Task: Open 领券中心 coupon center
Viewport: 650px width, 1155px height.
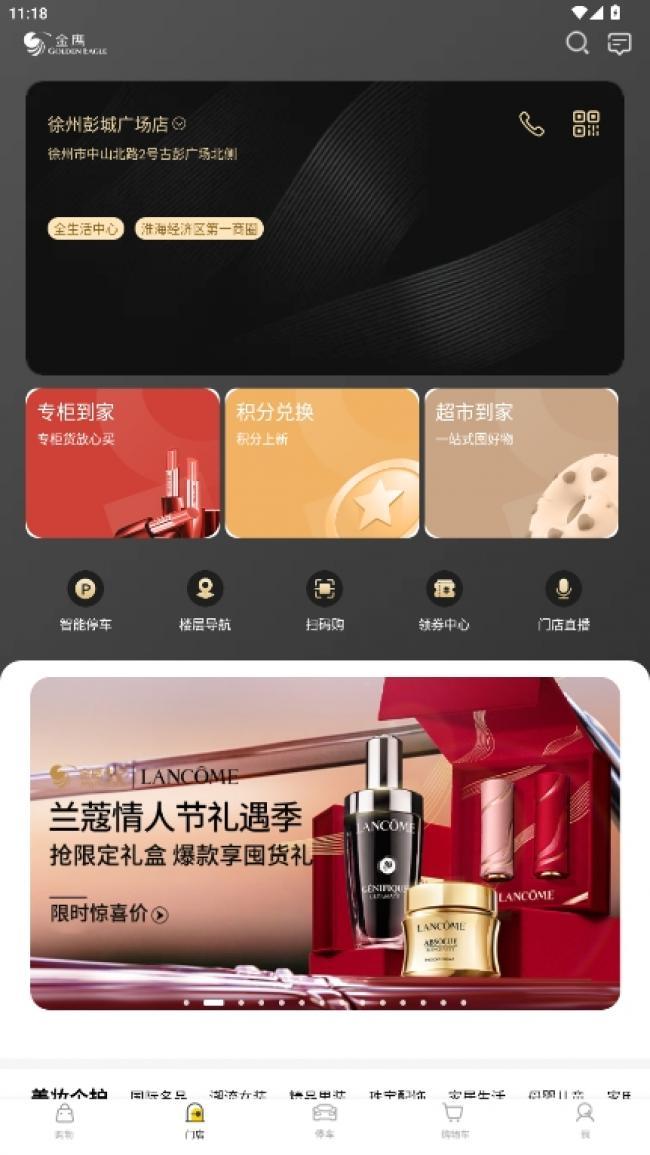Action: tap(444, 601)
